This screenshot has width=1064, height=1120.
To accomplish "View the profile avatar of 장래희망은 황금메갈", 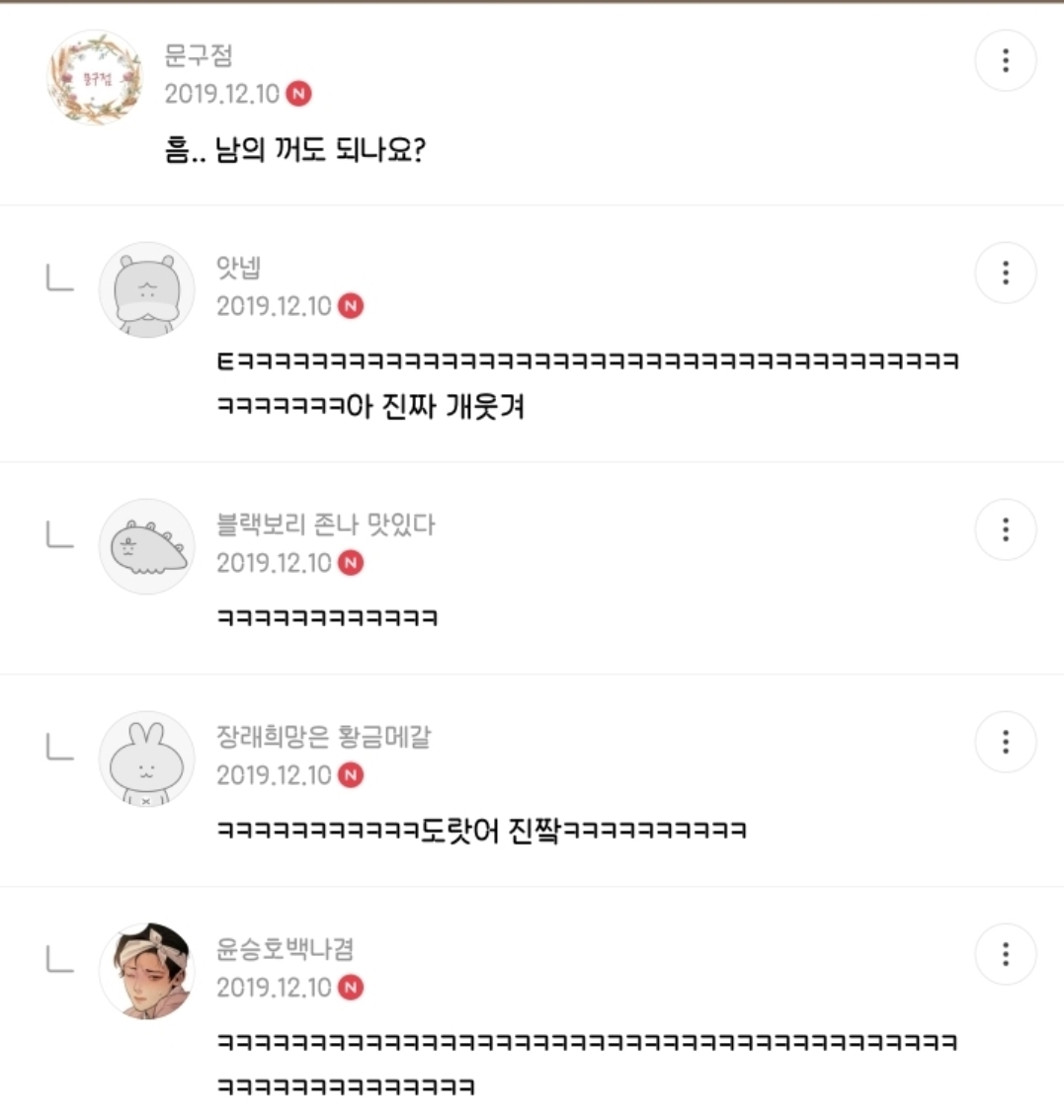I will [x=146, y=759].
